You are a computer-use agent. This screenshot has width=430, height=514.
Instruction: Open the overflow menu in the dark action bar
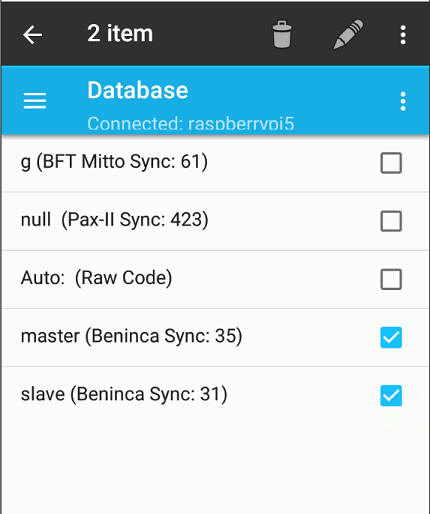point(403,35)
